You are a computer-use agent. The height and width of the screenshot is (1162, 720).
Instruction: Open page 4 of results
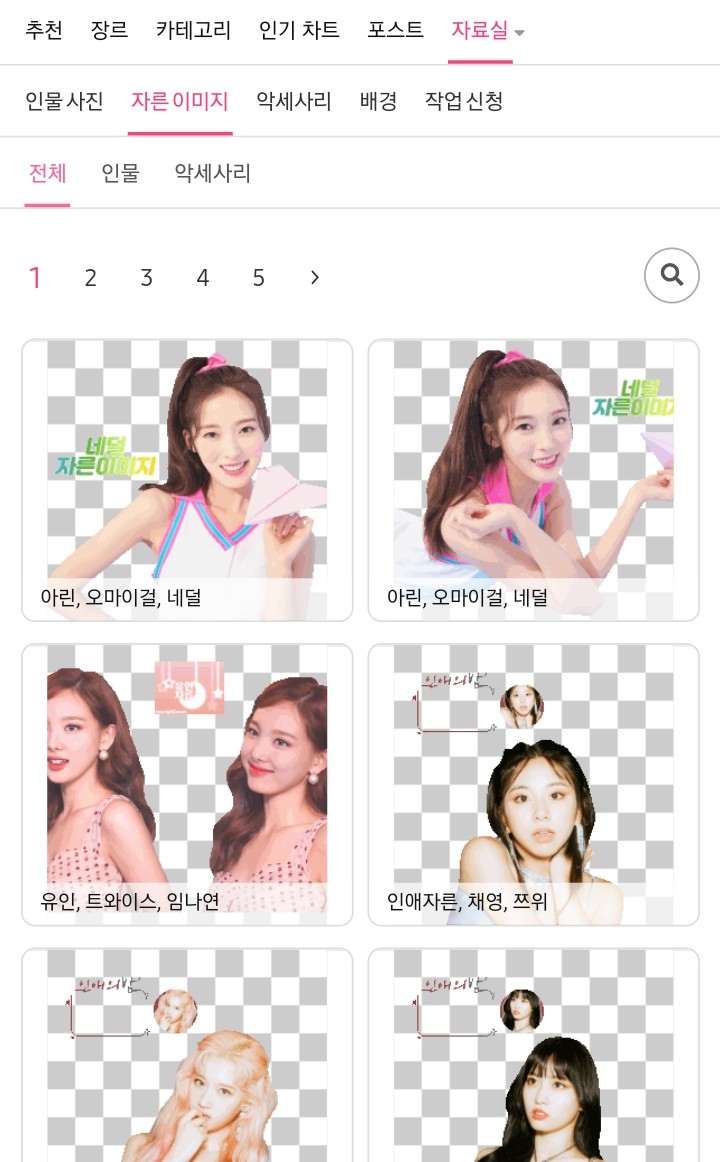point(202,278)
